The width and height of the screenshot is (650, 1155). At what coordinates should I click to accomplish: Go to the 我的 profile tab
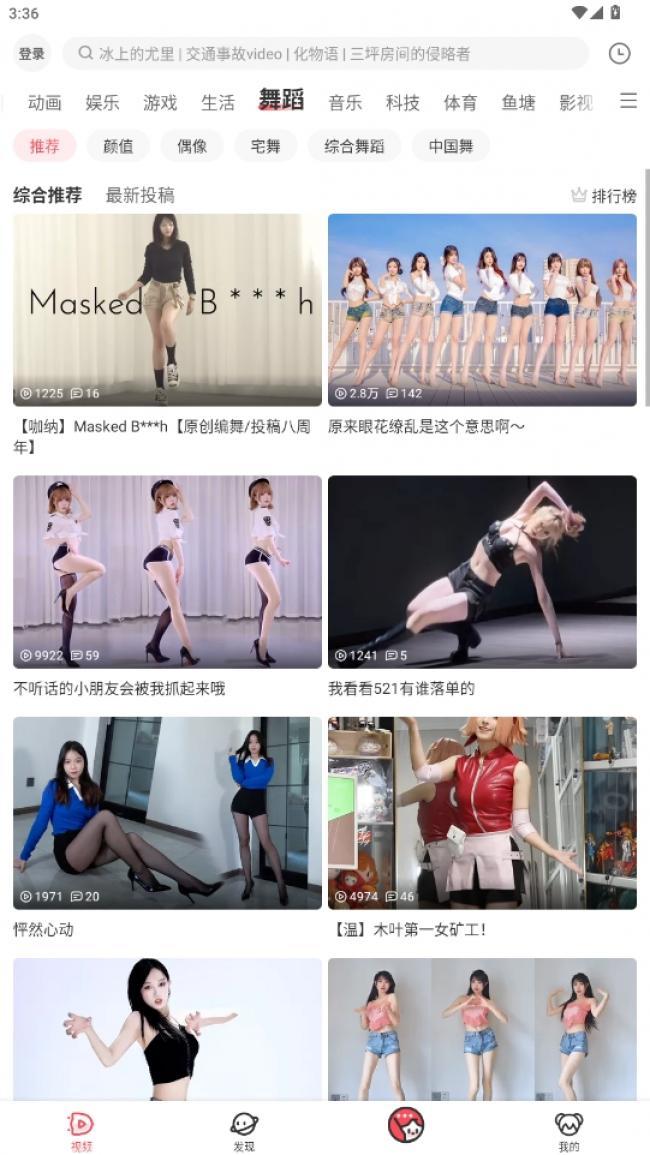[569, 1131]
